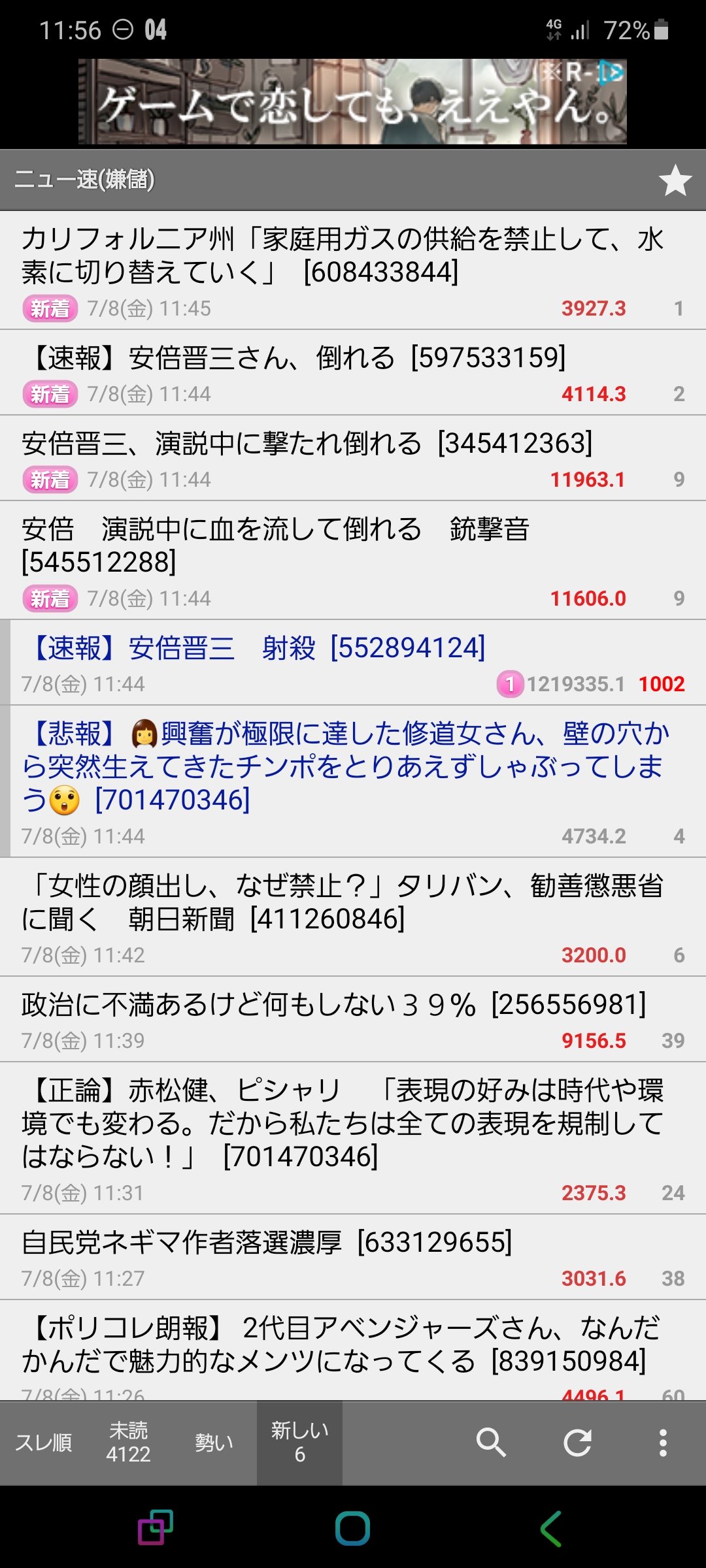The width and height of the screenshot is (706, 1568).
Task: Open the game ad banner
Action: click(x=353, y=102)
